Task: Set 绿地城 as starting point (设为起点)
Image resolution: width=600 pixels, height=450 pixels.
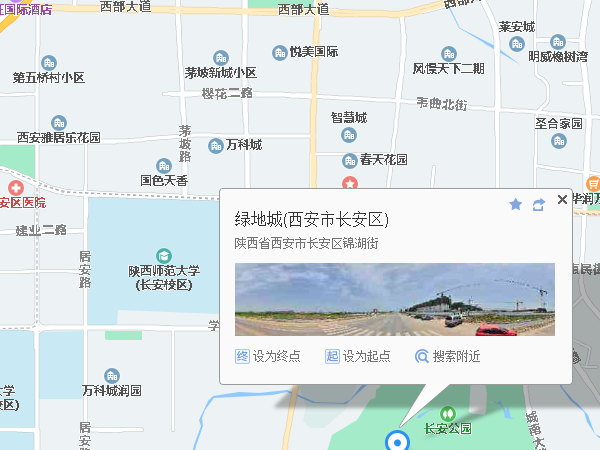Action: tap(357, 356)
